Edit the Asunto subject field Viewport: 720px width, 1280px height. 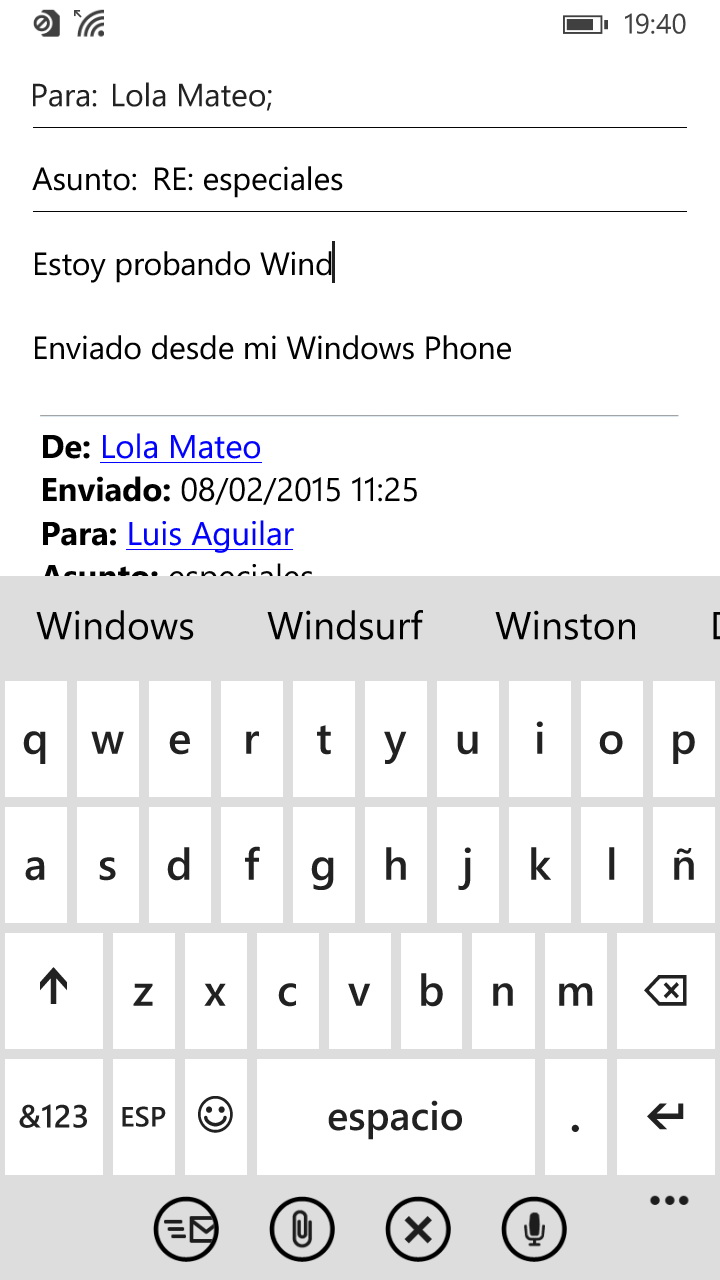coord(360,180)
